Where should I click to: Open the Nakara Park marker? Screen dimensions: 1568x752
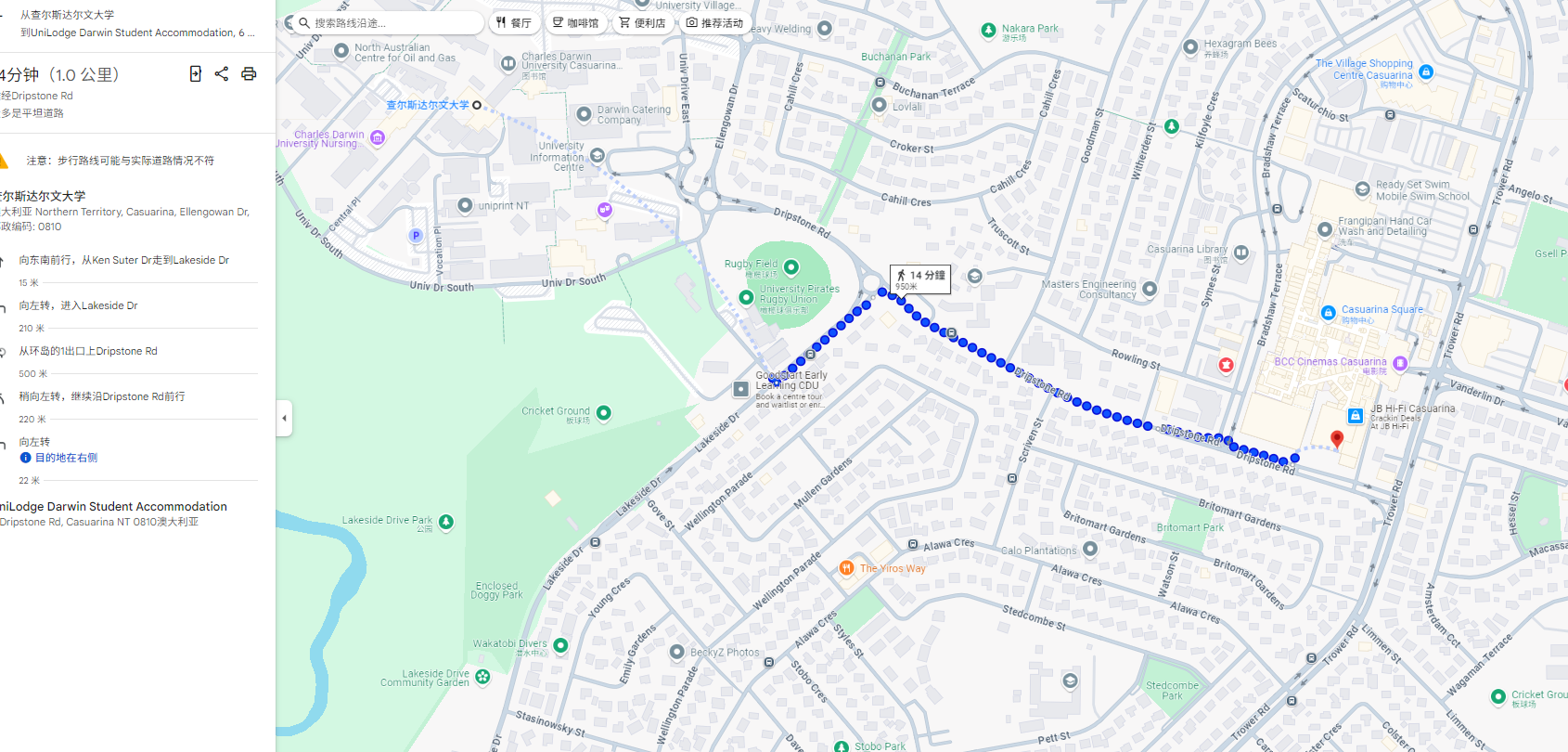point(989,31)
